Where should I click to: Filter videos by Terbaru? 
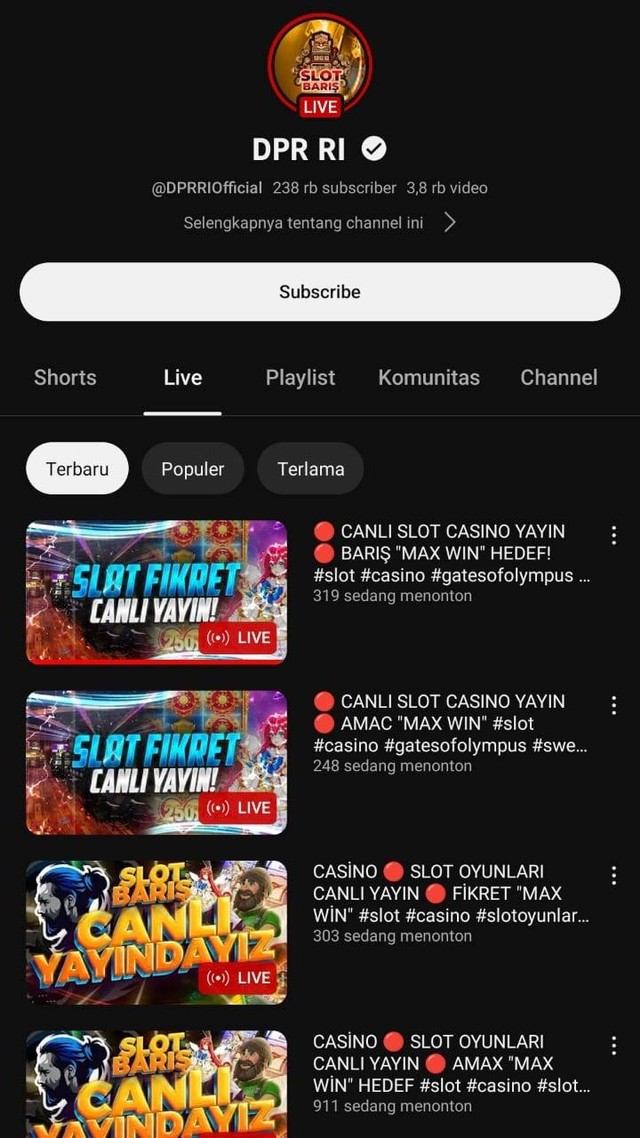77,469
